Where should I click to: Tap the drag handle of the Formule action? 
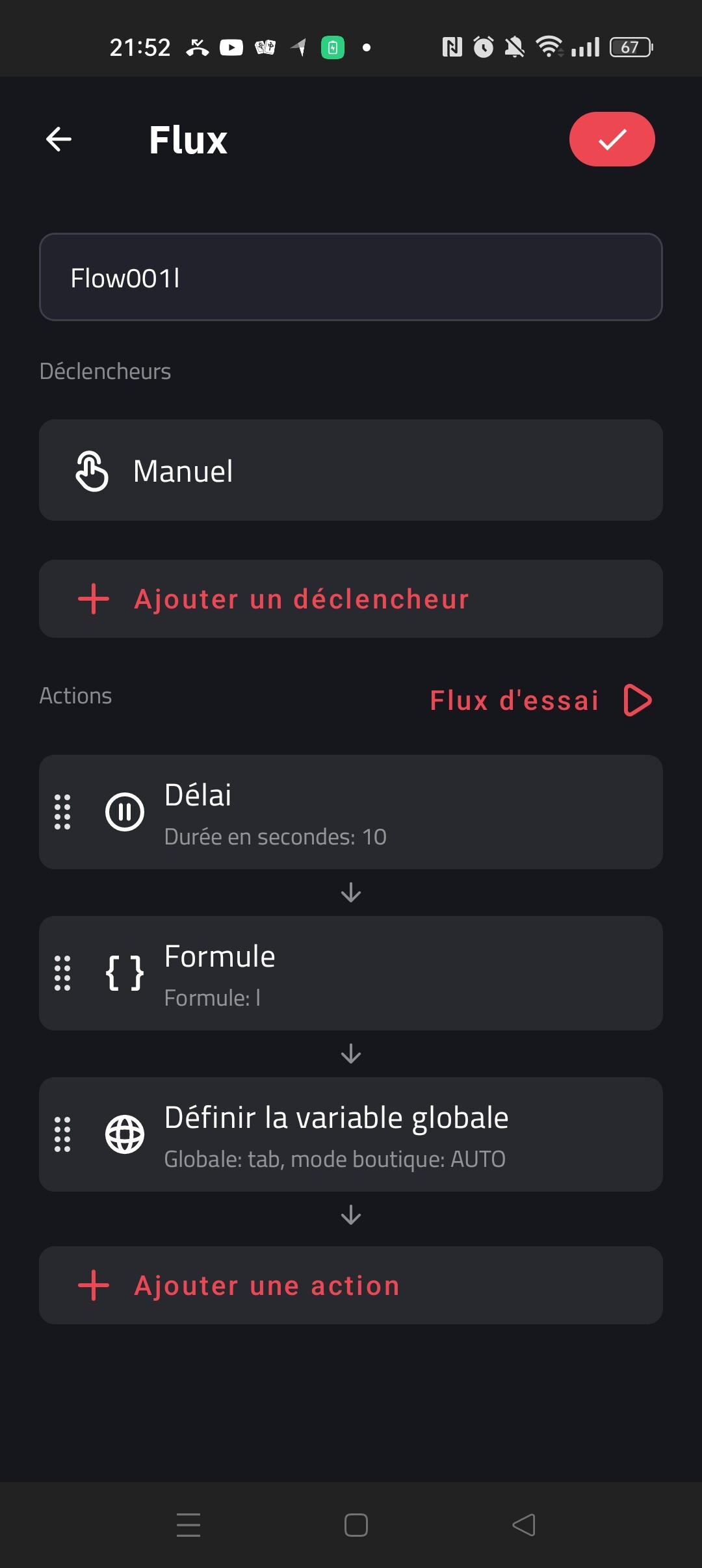coord(62,973)
